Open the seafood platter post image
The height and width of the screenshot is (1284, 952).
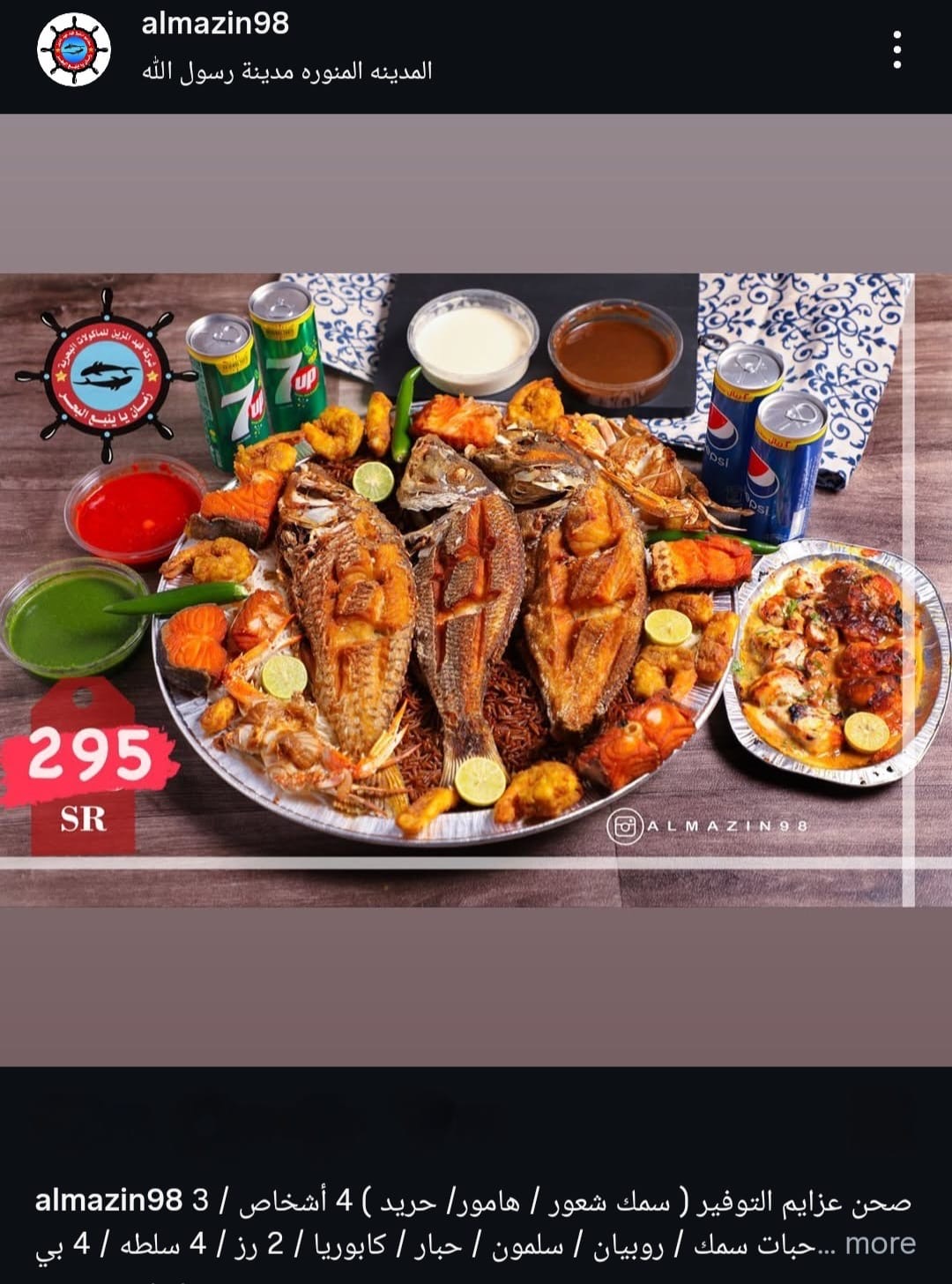476,589
